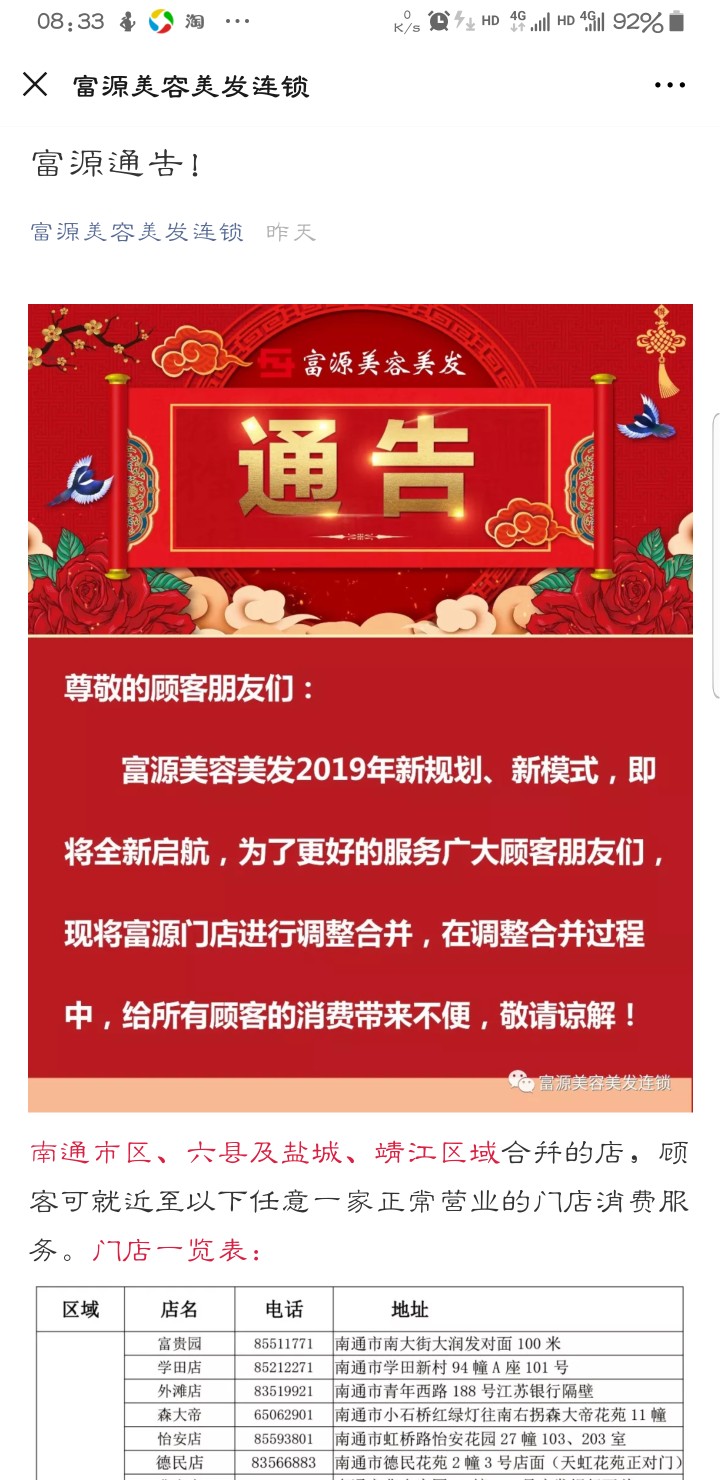The width and height of the screenshot is (720, 1480).
Task: Open 富源美容美发连锁 account link
Action: (x=137, y=232)
